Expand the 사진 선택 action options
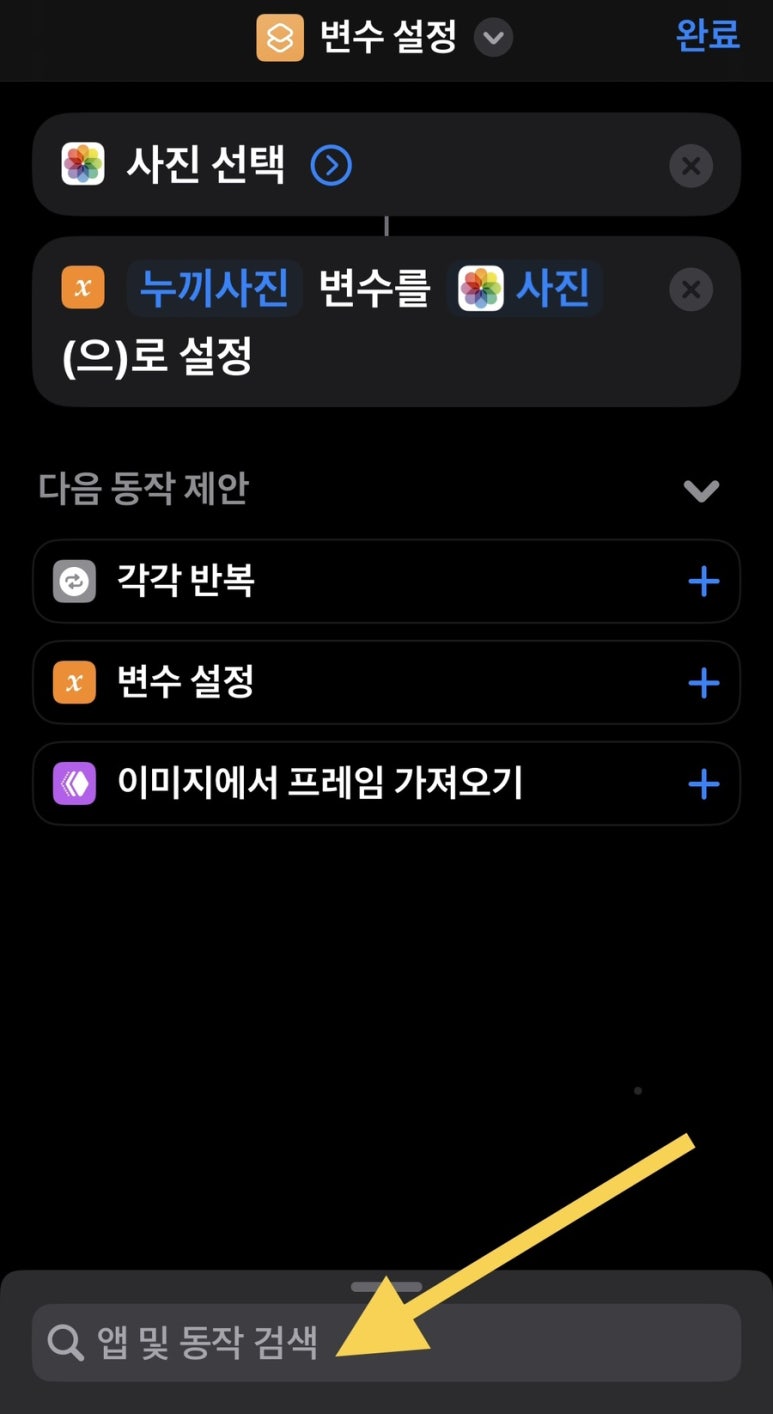This screenshot has height=1414, width=773. click(331, 166)
